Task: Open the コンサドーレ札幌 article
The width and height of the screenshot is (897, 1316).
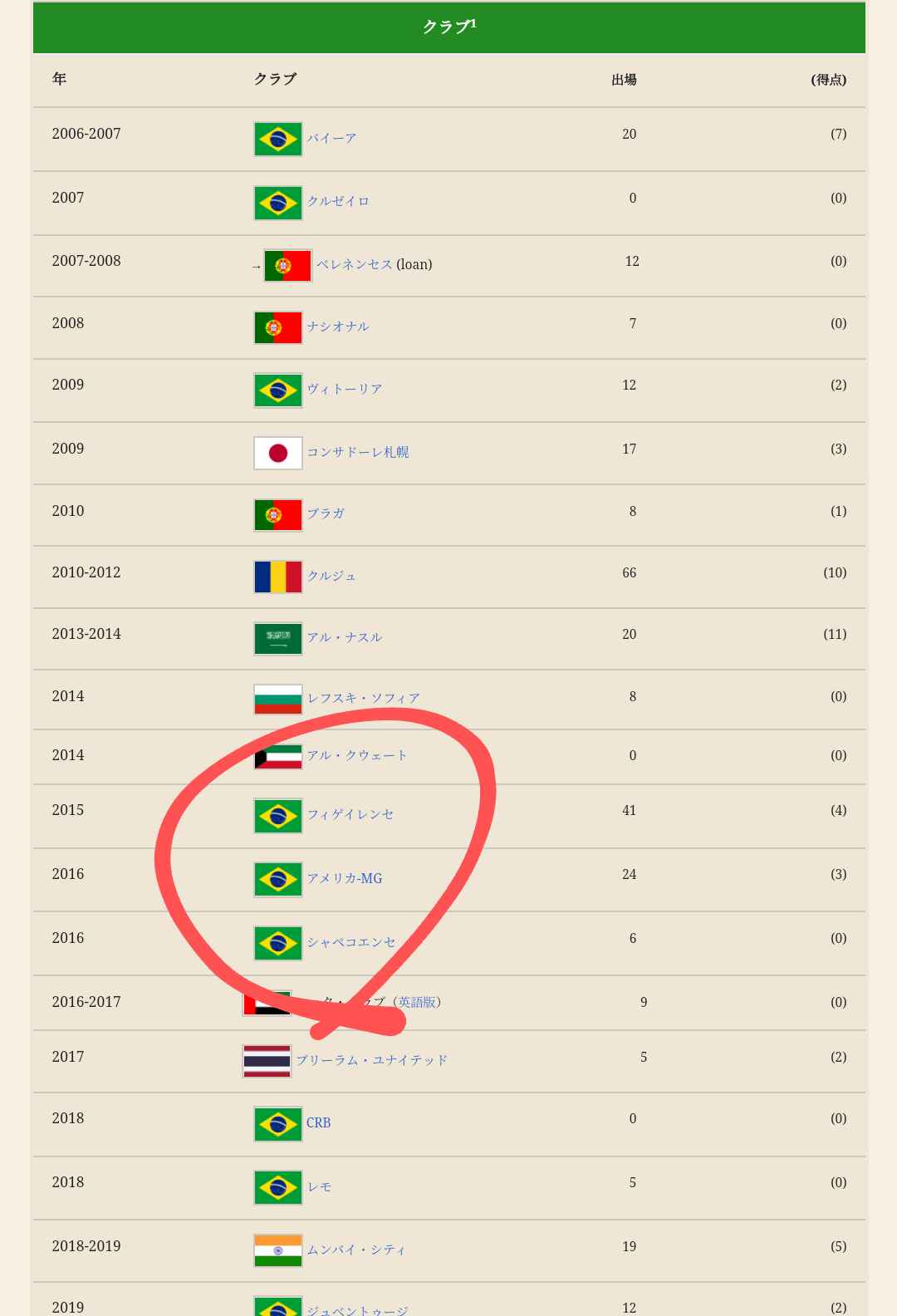Action: coord(358,453)
